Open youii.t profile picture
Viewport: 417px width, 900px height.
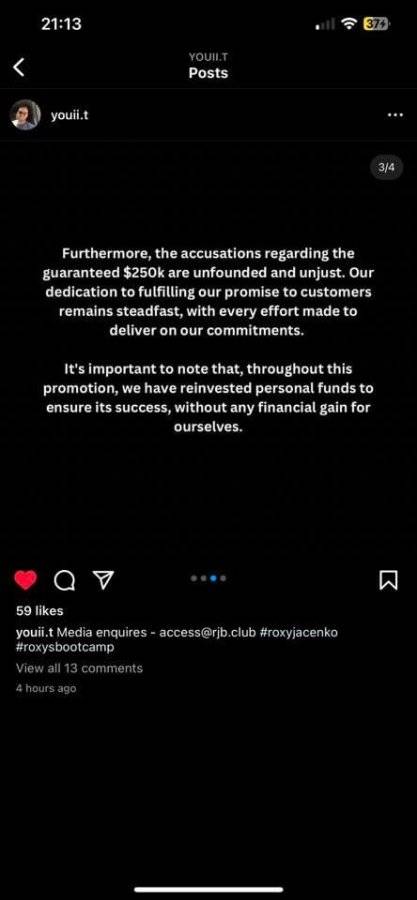tap(25, 115)
